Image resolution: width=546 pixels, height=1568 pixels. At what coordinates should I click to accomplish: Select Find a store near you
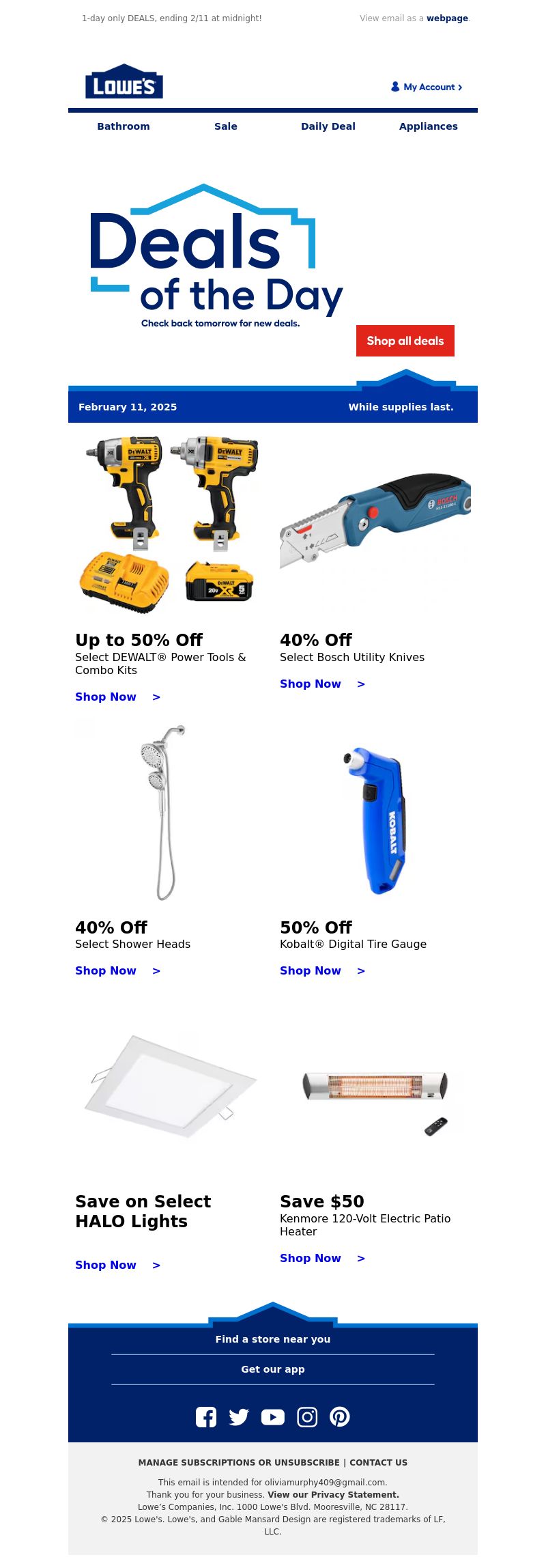click(273, 1339)
